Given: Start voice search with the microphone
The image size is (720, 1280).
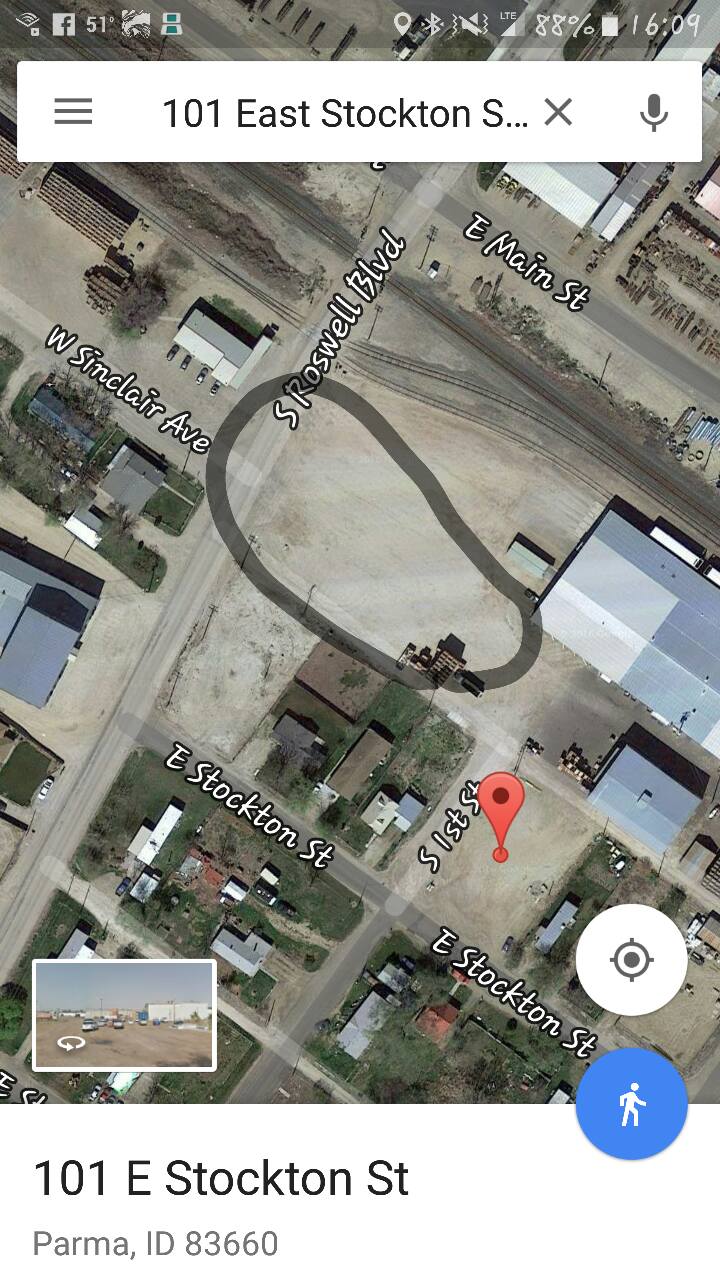Looking at the screenshot, I should [x=653, y=112].
